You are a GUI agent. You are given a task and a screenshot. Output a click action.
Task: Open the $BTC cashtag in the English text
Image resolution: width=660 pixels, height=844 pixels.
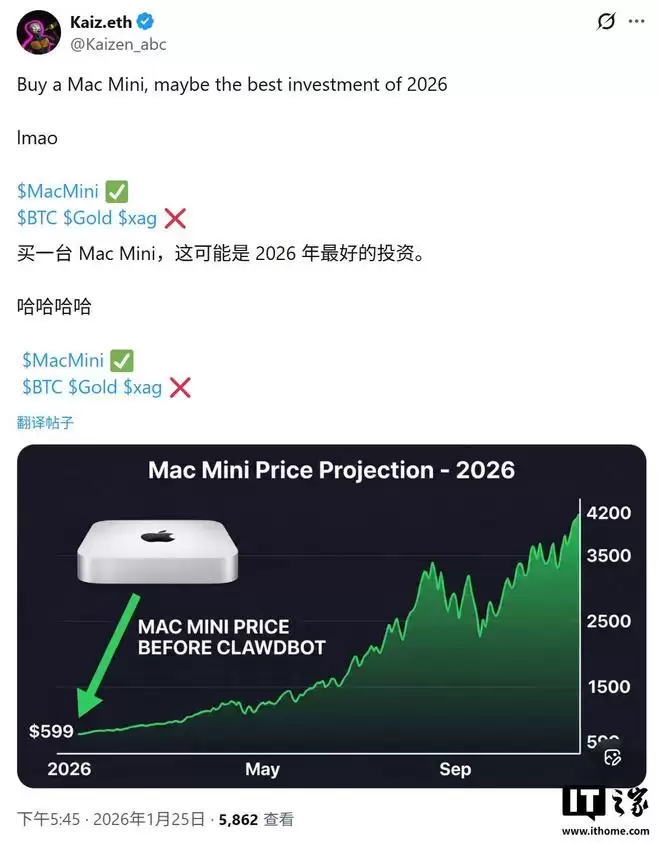(x=38, y=218)
